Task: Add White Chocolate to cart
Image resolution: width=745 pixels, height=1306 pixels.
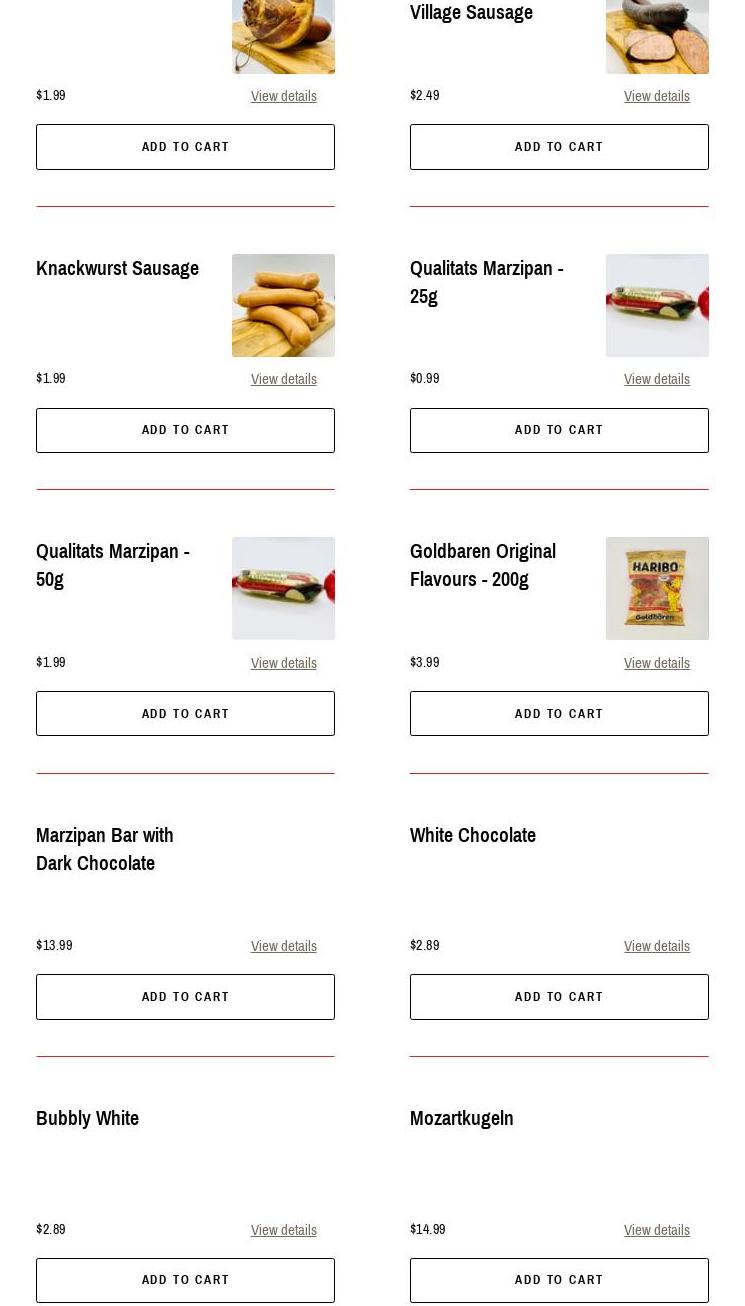Action: tap(558, 997)
